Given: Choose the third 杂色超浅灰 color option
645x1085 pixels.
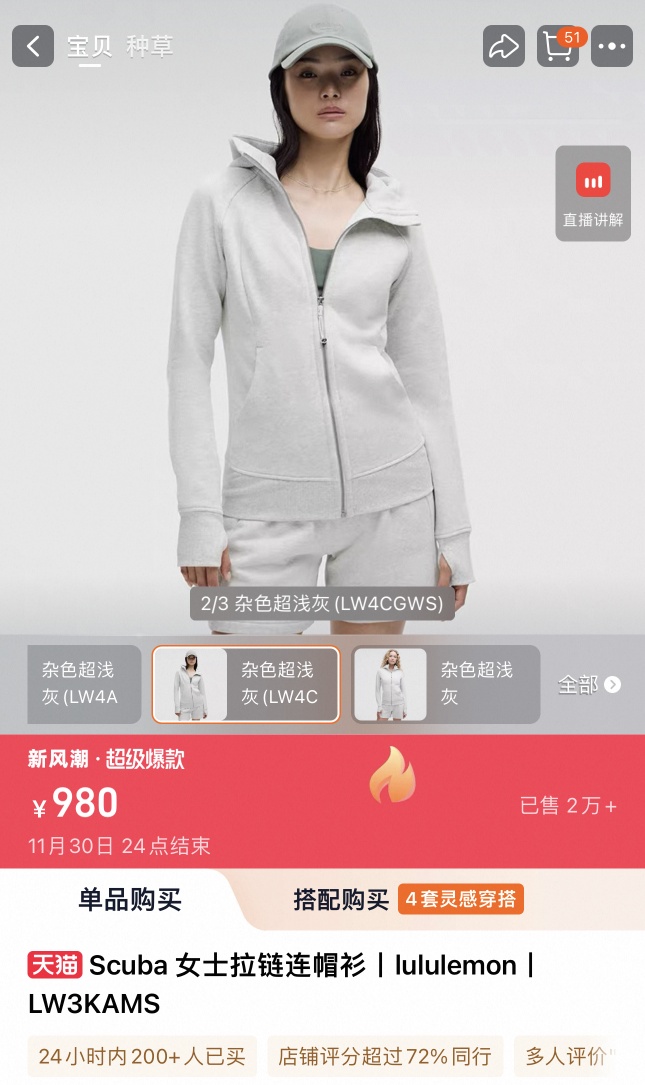Looking at the screenshot, I should click(446, 684).
